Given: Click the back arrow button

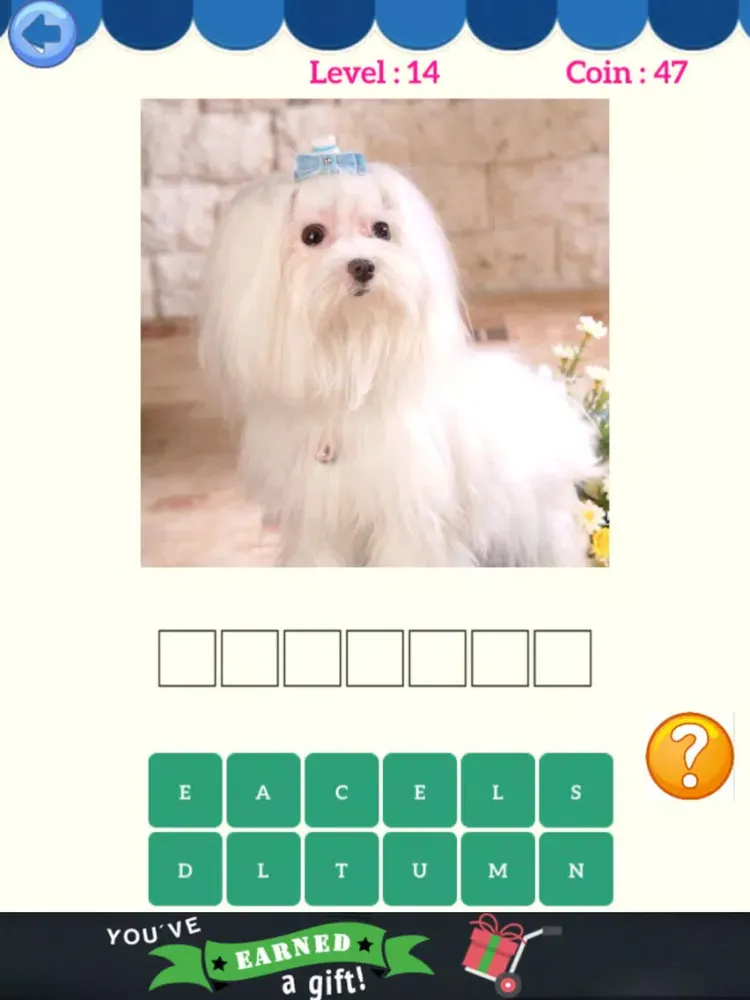Looking at the screenshot, I should pyautogui.click(x=44, y=33).
